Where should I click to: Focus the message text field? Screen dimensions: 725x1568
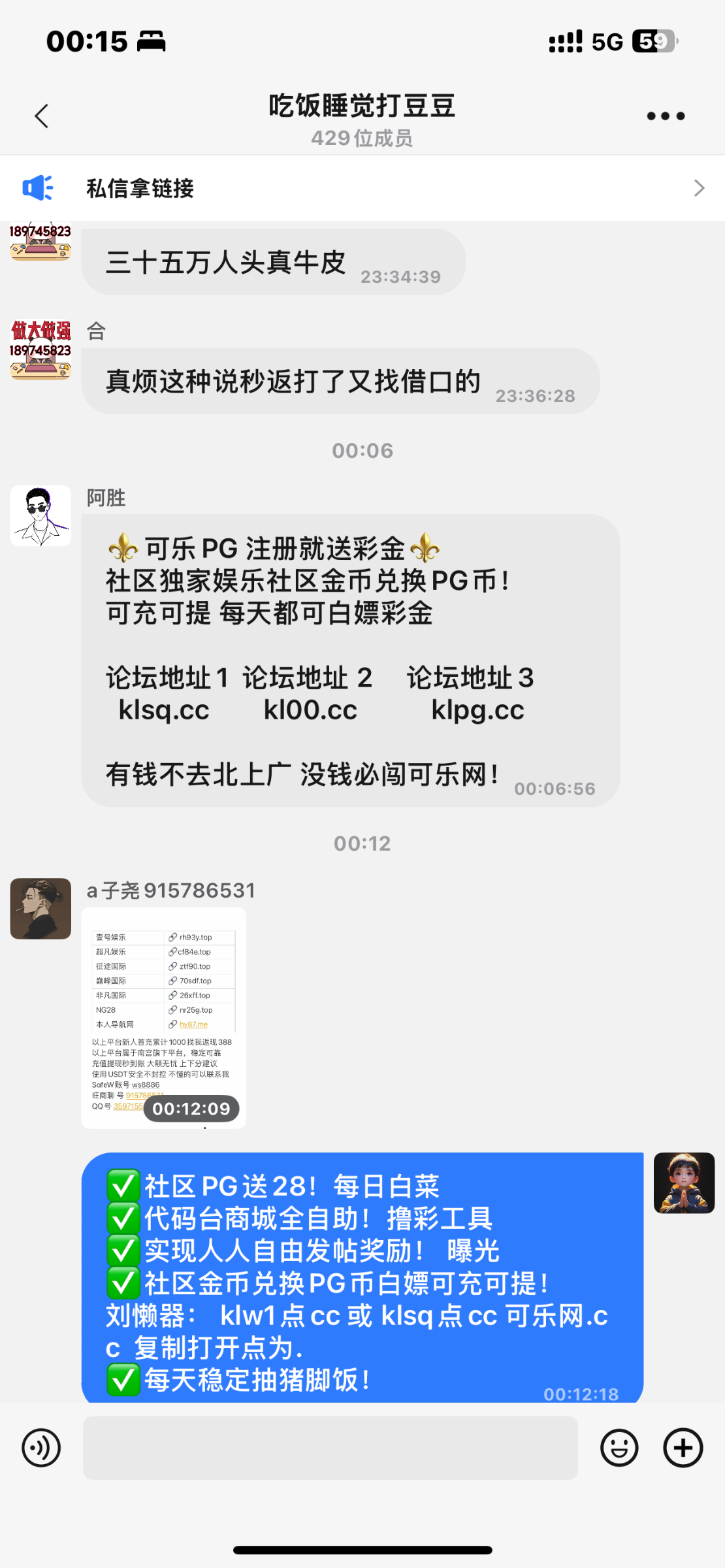pos(330,1448)
